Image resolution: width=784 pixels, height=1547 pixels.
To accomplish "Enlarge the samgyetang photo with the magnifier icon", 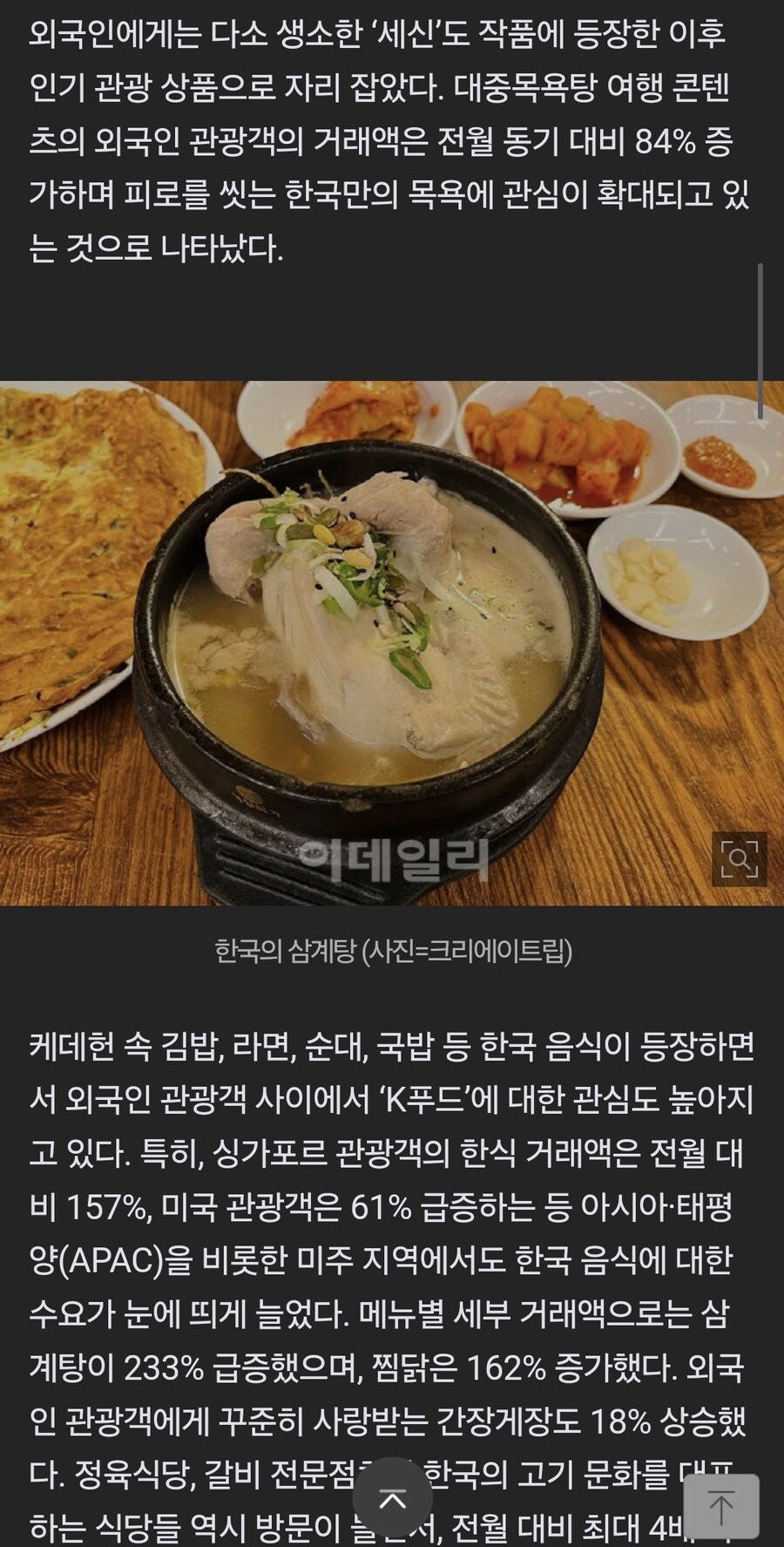I will pos(739,859).
